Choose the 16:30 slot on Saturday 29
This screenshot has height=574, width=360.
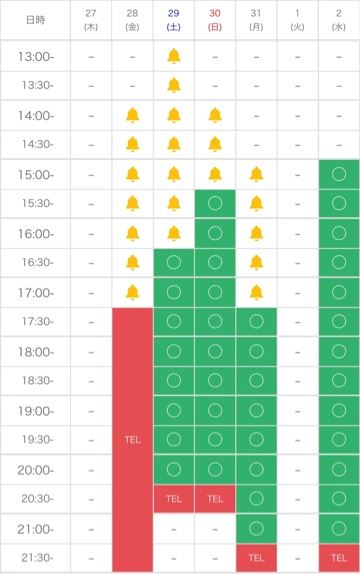tap(174, 262)
